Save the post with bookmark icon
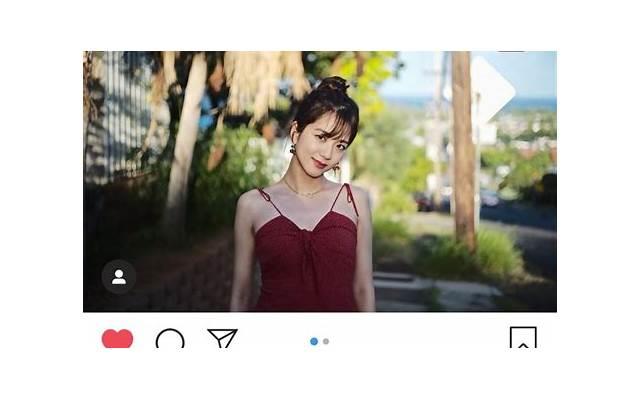This screenshot has height=400, width=640. 523,339
